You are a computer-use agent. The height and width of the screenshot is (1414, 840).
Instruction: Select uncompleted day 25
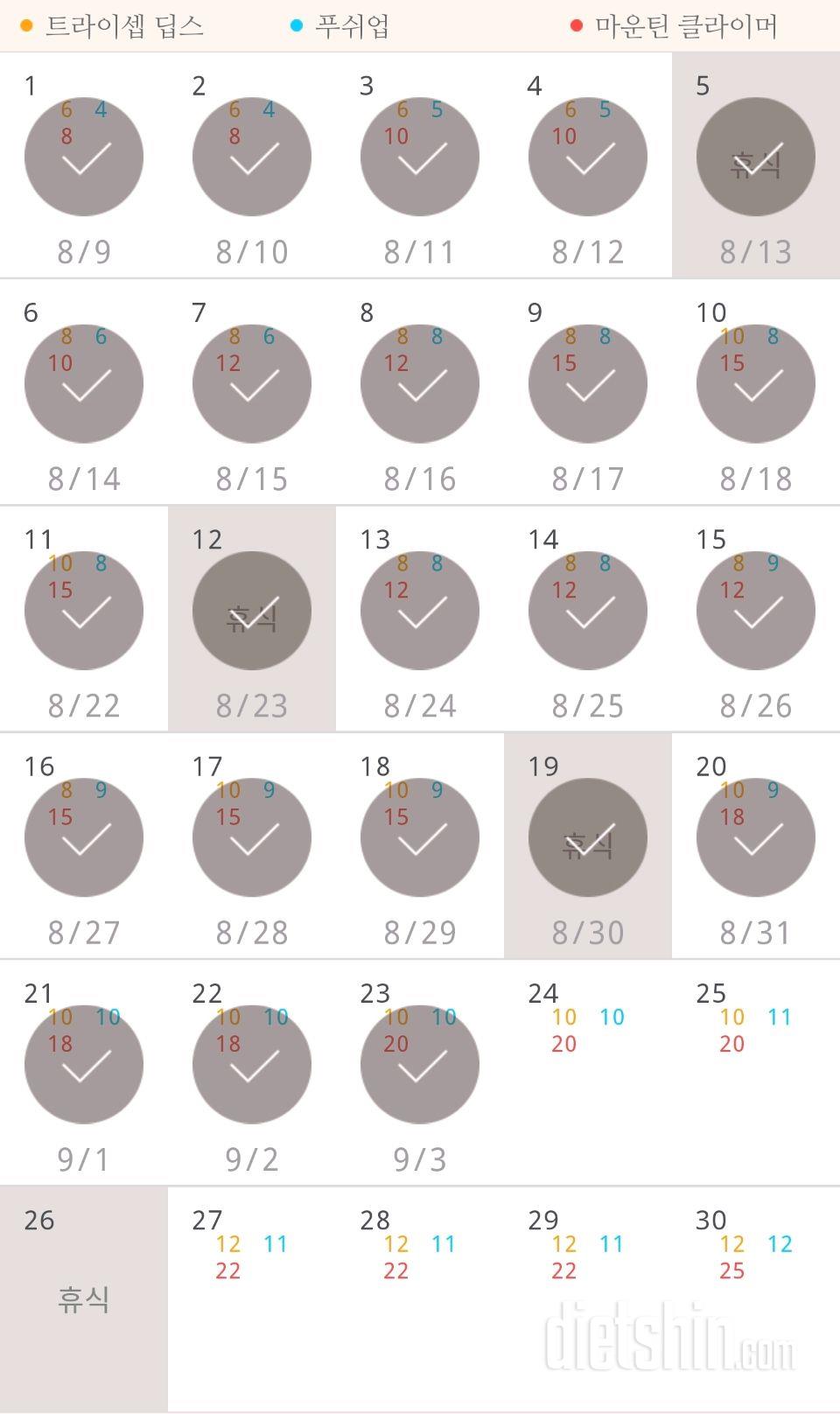coord(756,1073)
